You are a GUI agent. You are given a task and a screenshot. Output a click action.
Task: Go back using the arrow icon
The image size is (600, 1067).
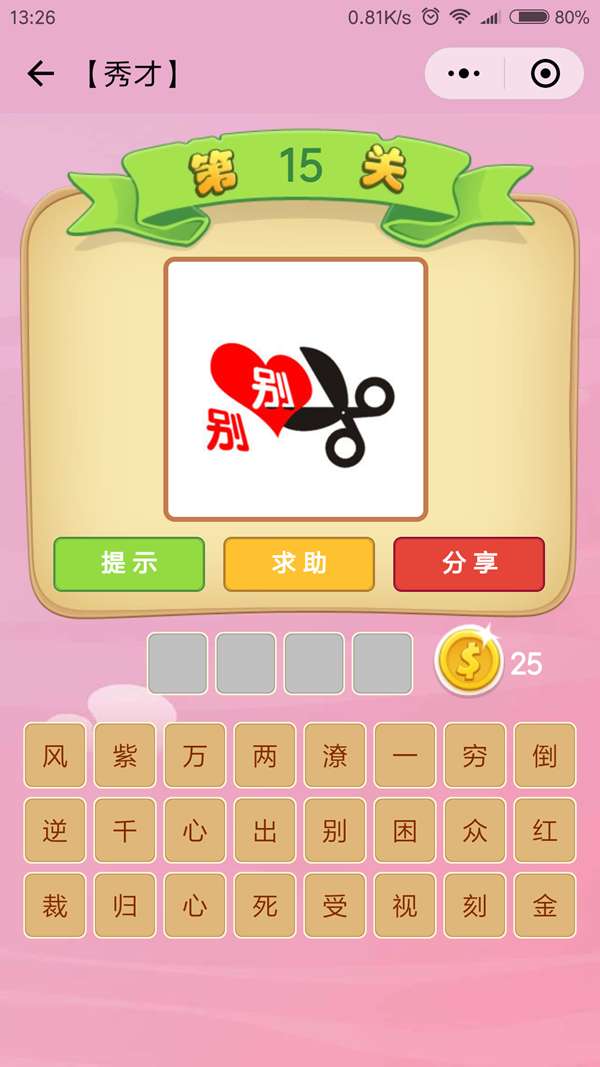40,74
